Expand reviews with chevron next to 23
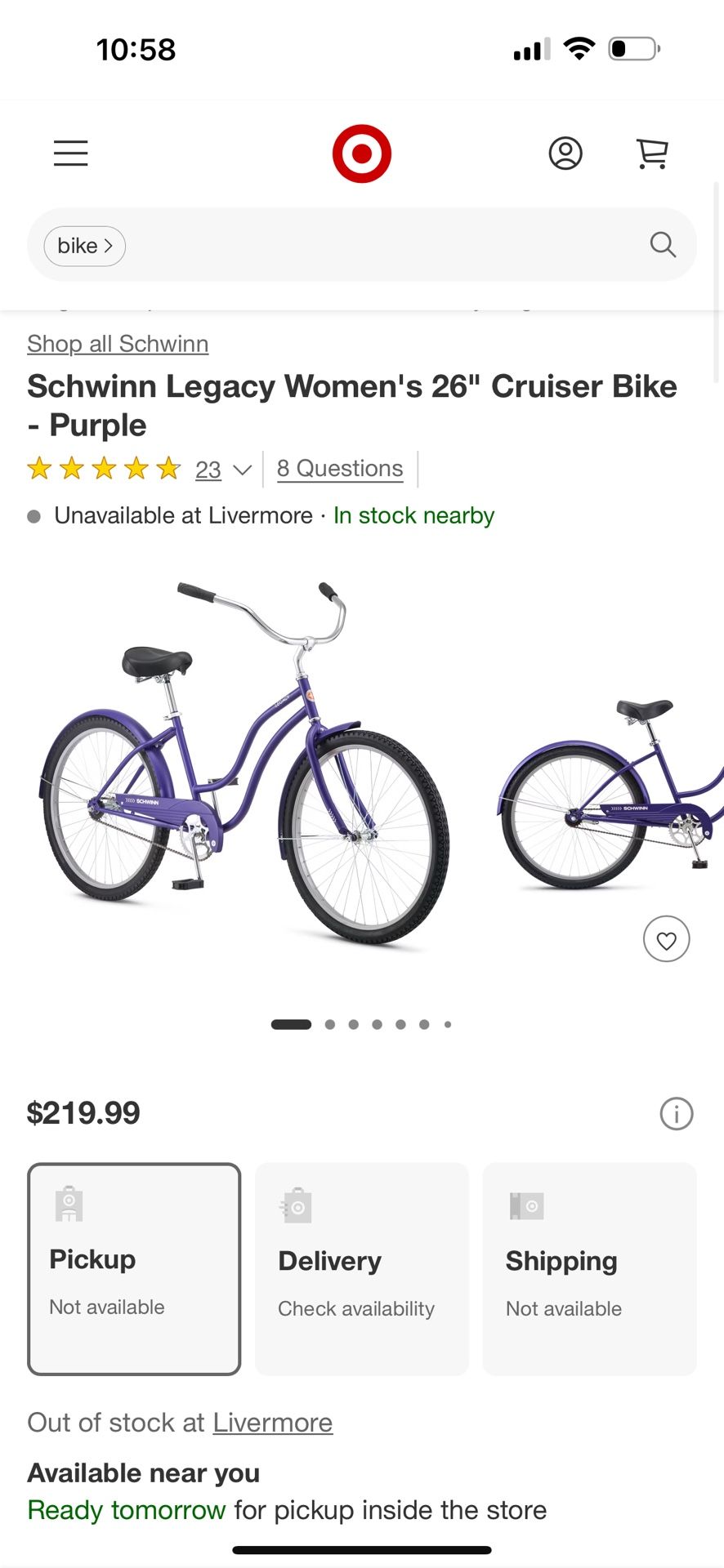Image resolution: width=724 pixels, height=1568 pixels. pos(241,470)
